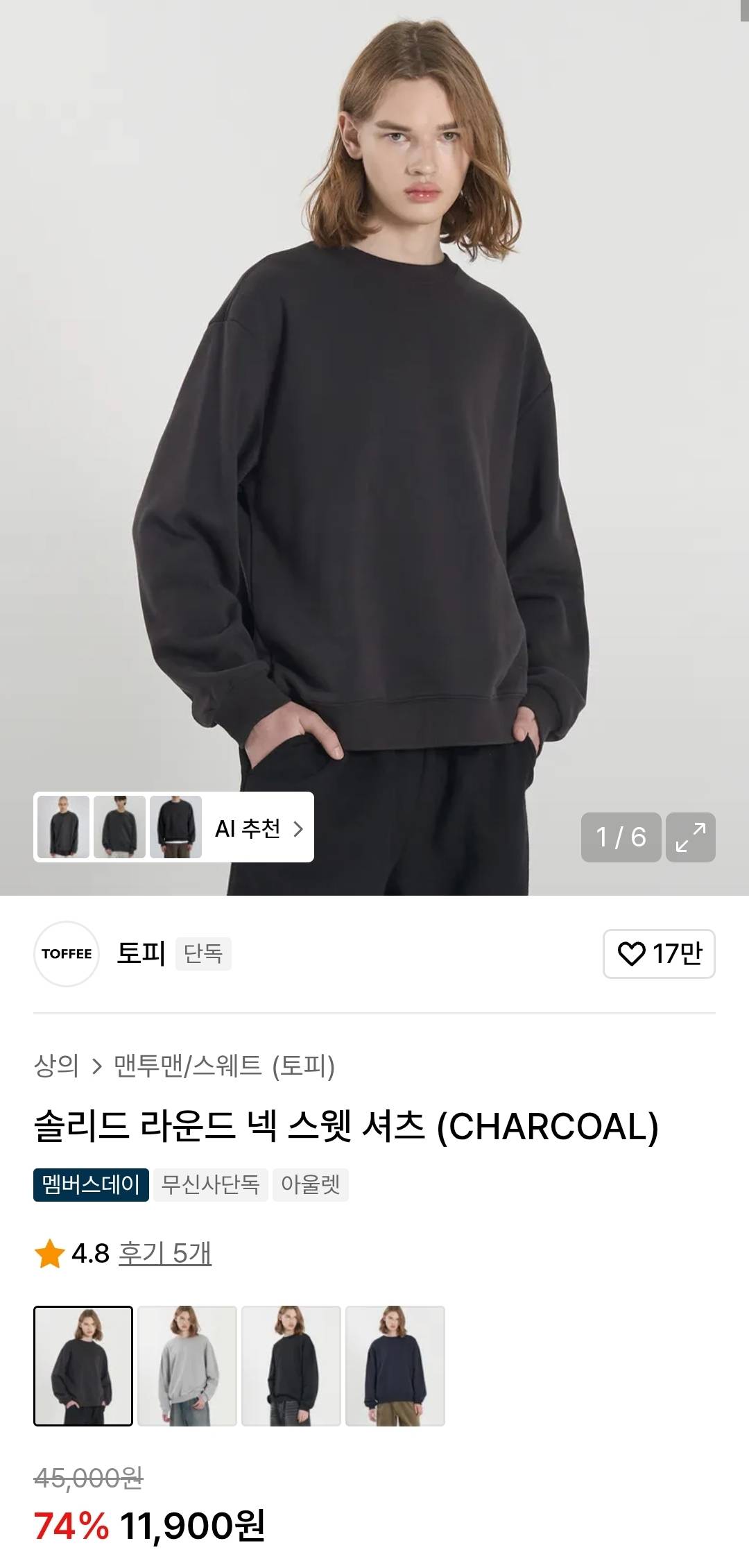Open 맨투맨/스웨트 (토피) category
Viewport: 749px width, 1568px height.
[x=224, y=1065]
